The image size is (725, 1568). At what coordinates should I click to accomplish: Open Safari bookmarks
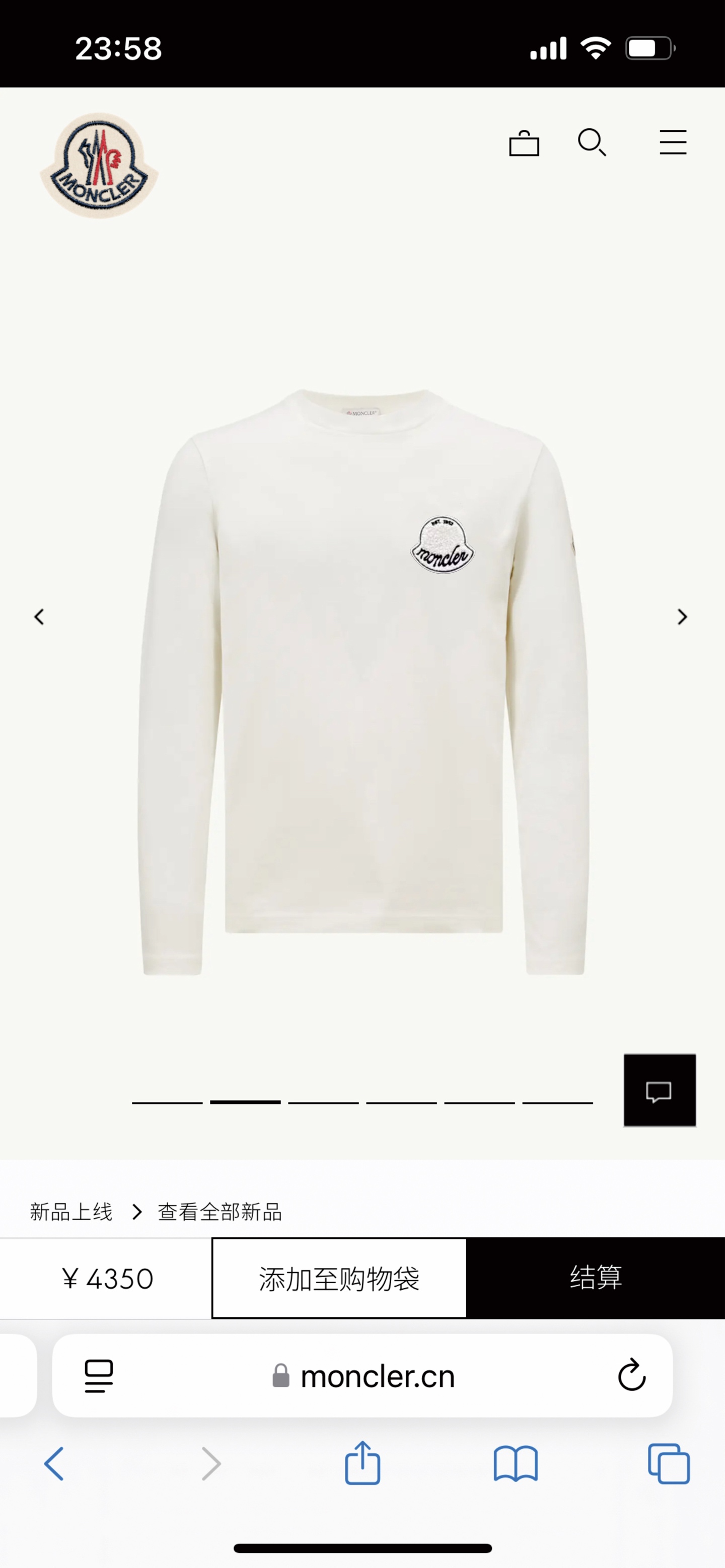[516, 1463]
